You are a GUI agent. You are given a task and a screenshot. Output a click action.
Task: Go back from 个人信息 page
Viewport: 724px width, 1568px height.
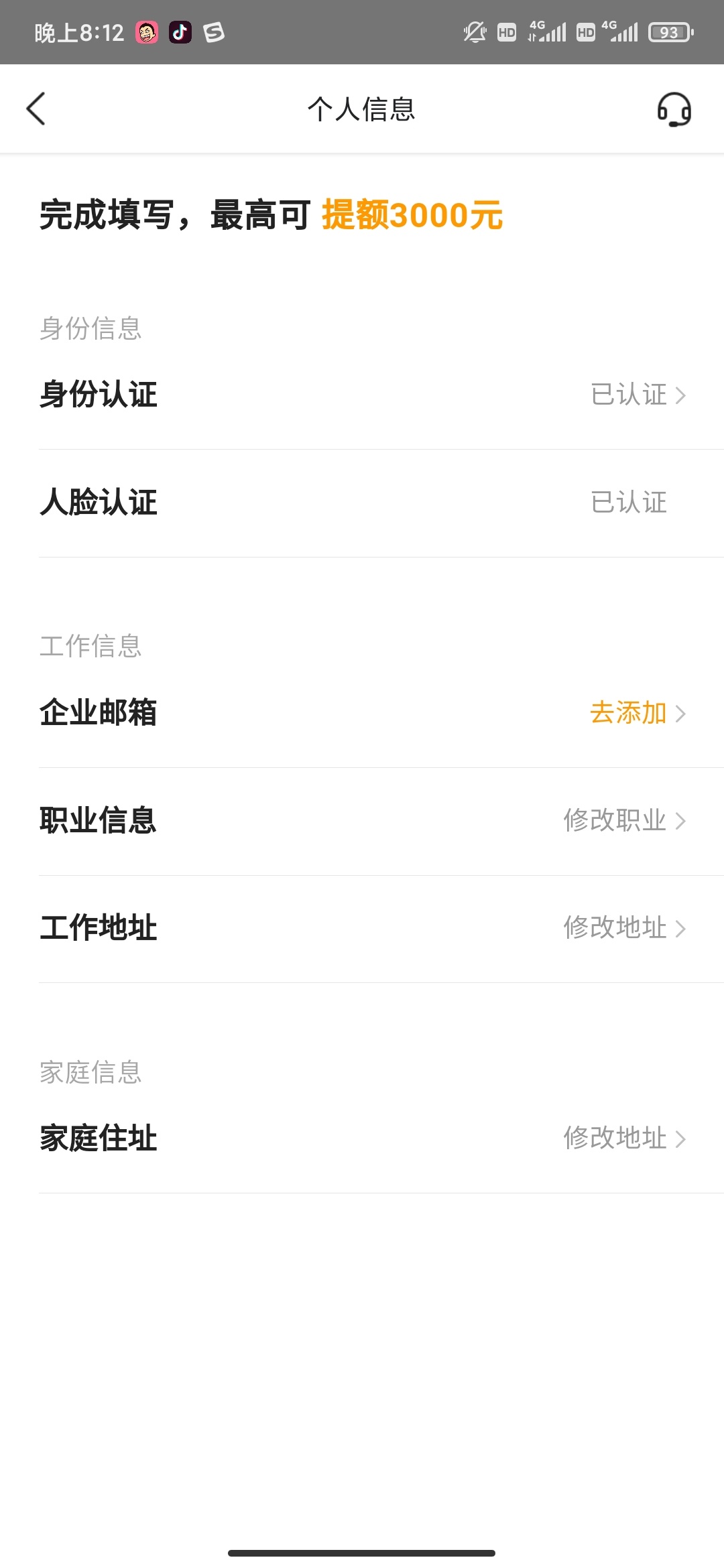pos(36,109)
